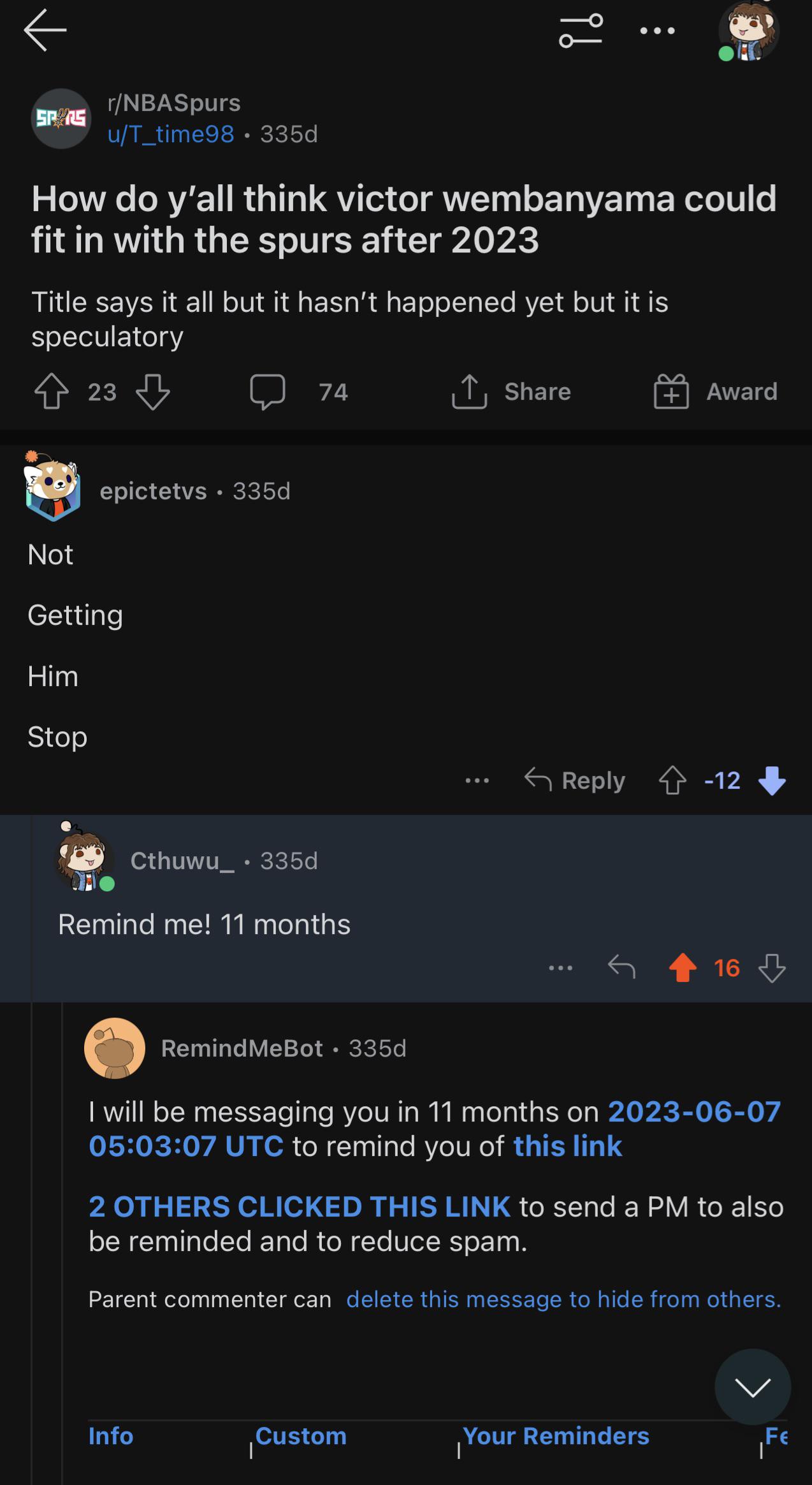The height and width of the screenshot is (1485, 812).
Task: Open u/T_time98's profile
Action: 171,134
